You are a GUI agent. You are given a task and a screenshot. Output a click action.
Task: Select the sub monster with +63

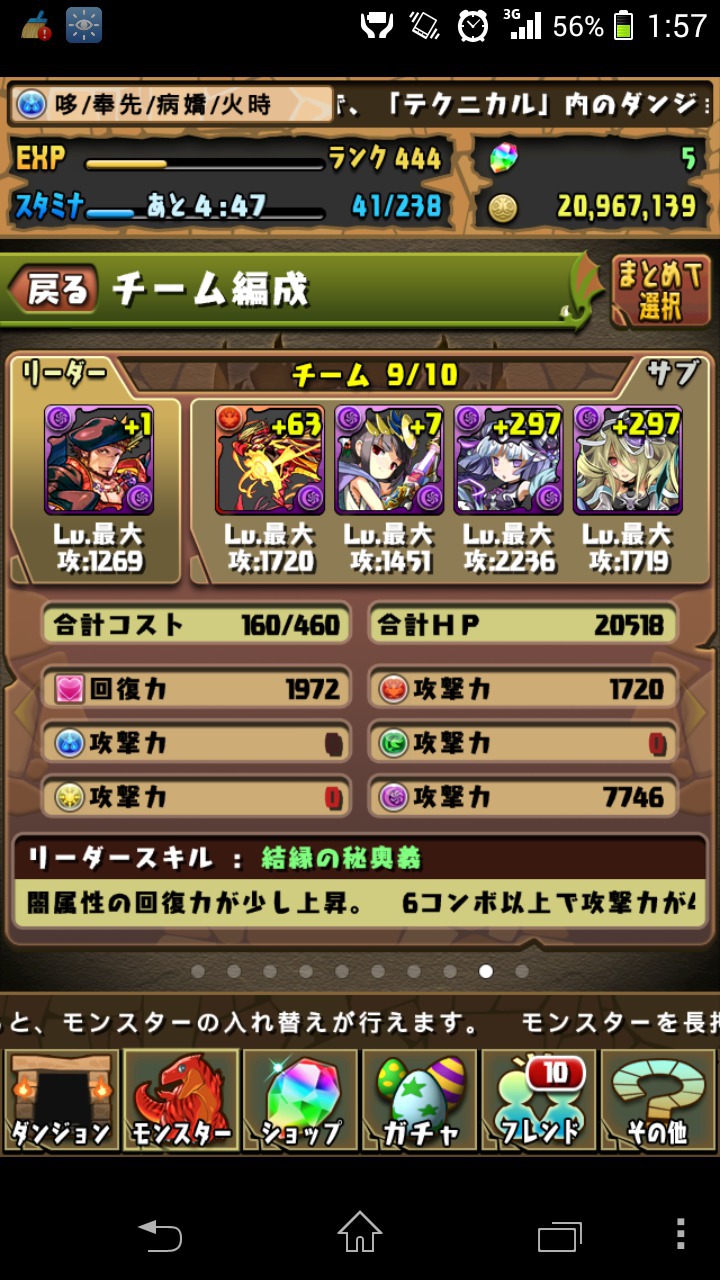coord(269,459)
